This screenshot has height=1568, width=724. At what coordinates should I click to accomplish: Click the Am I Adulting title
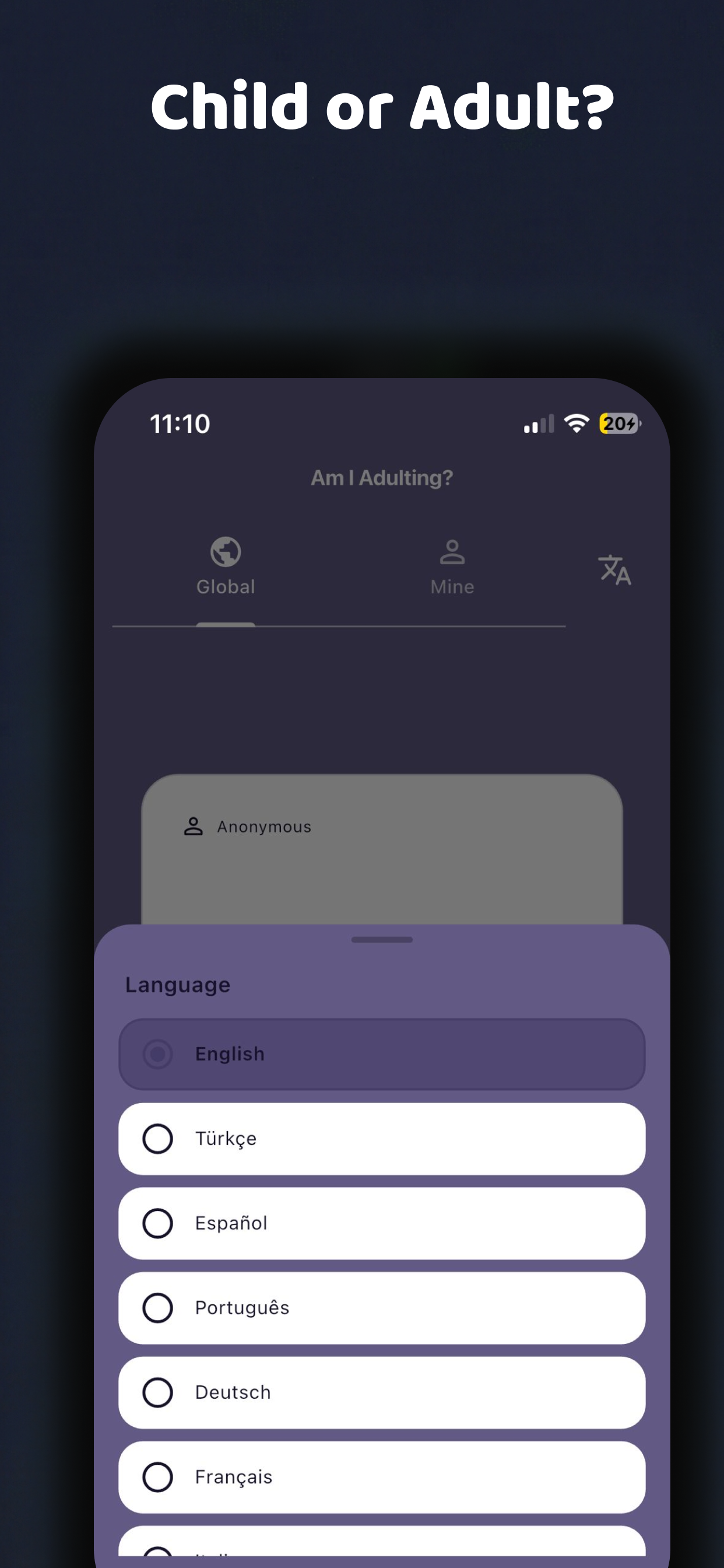[x=381, y=478]
